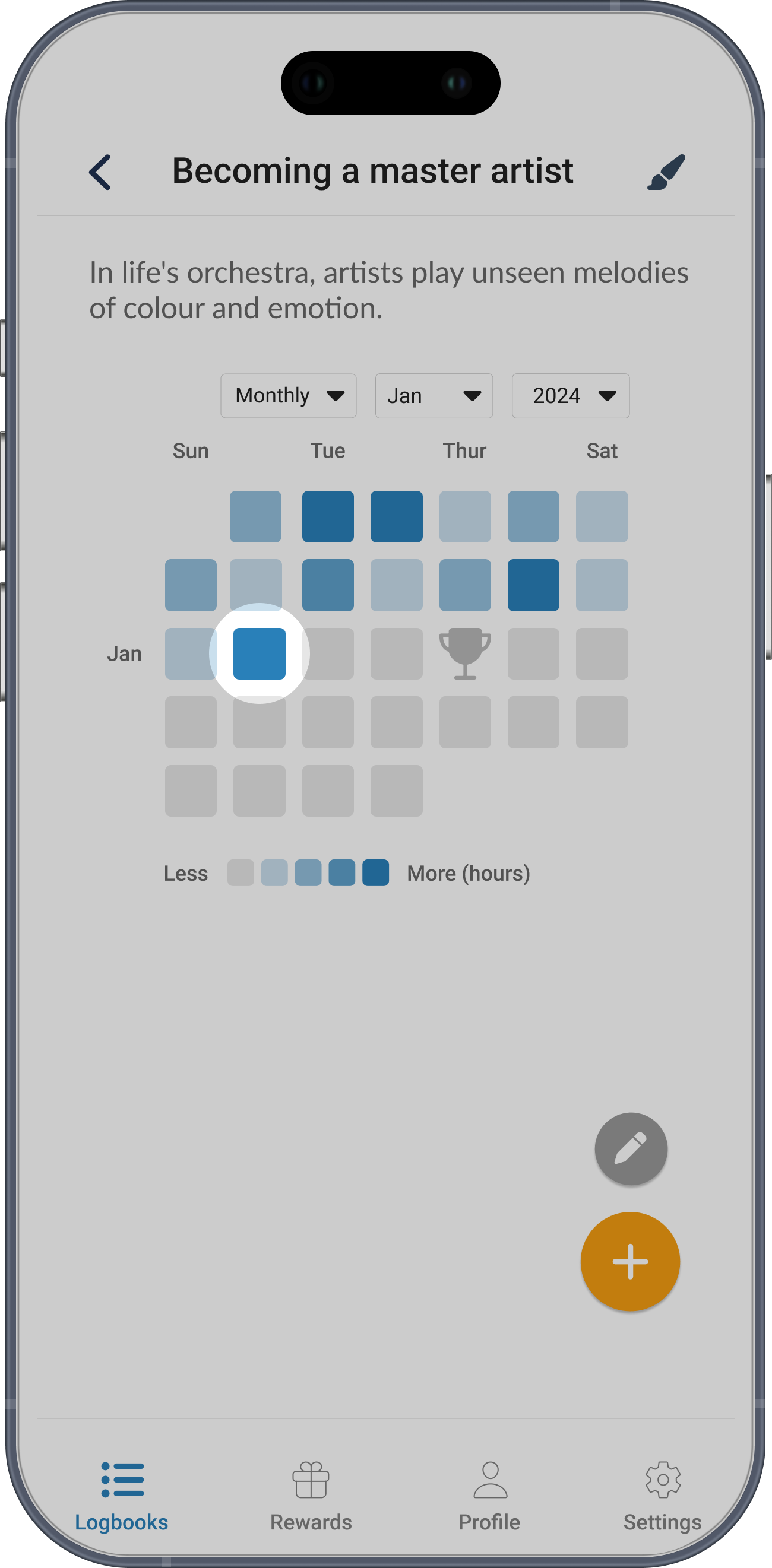Screen dimensions: 772x1568
Task: Open the Settings tab
Action: [x=662, y=1497]
